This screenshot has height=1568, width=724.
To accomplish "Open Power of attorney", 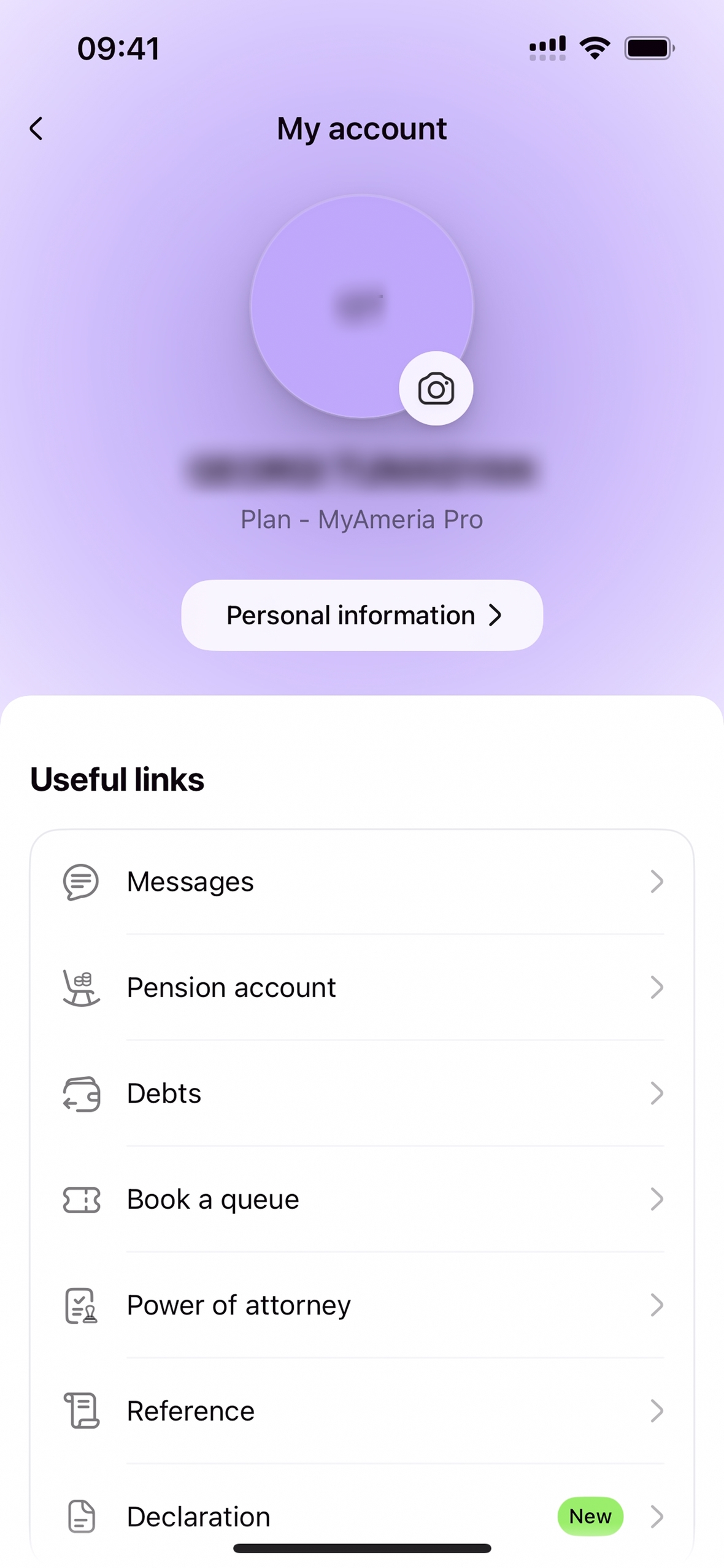I will pyautogui.click(x=362, y=1305).
